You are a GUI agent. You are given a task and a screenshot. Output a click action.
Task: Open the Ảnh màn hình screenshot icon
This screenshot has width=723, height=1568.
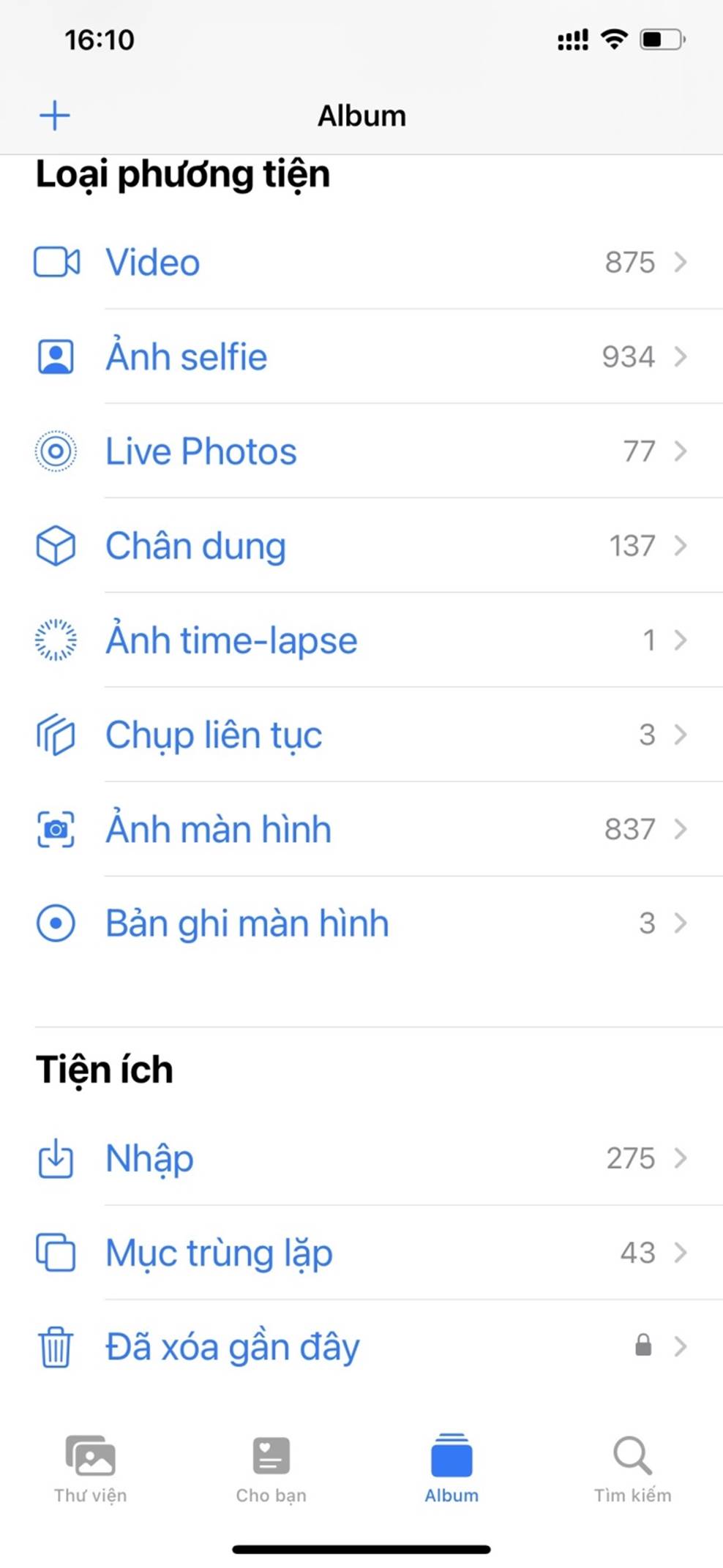[56, 829]
